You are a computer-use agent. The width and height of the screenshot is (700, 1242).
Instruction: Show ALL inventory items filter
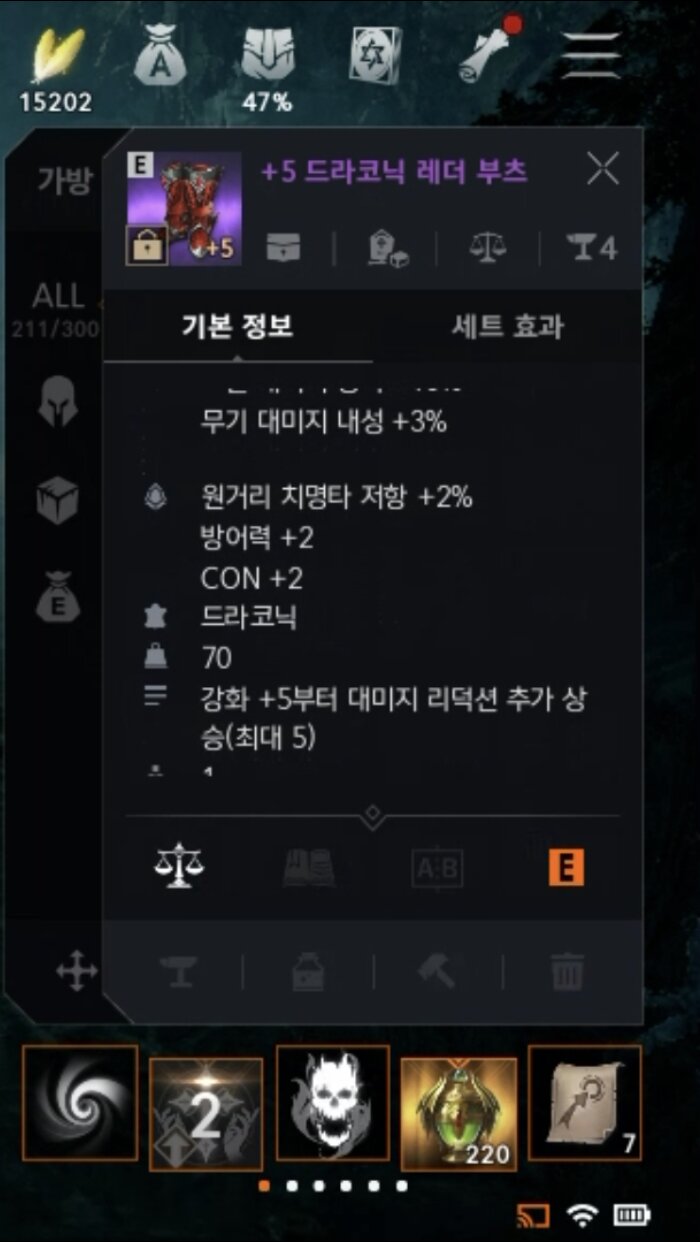click(58, 296)
